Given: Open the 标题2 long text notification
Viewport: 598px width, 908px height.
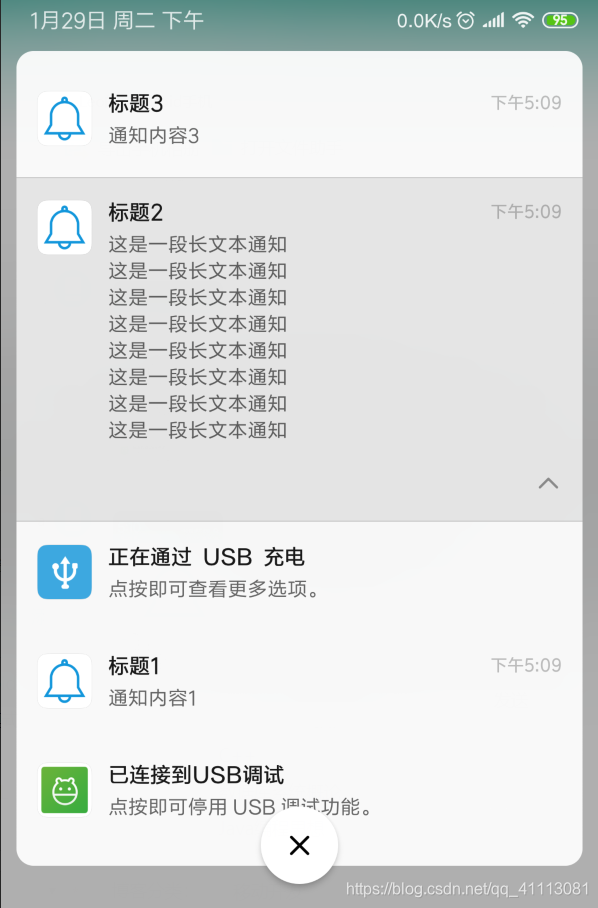Looking at the screenshot, I should coord(299,349).
